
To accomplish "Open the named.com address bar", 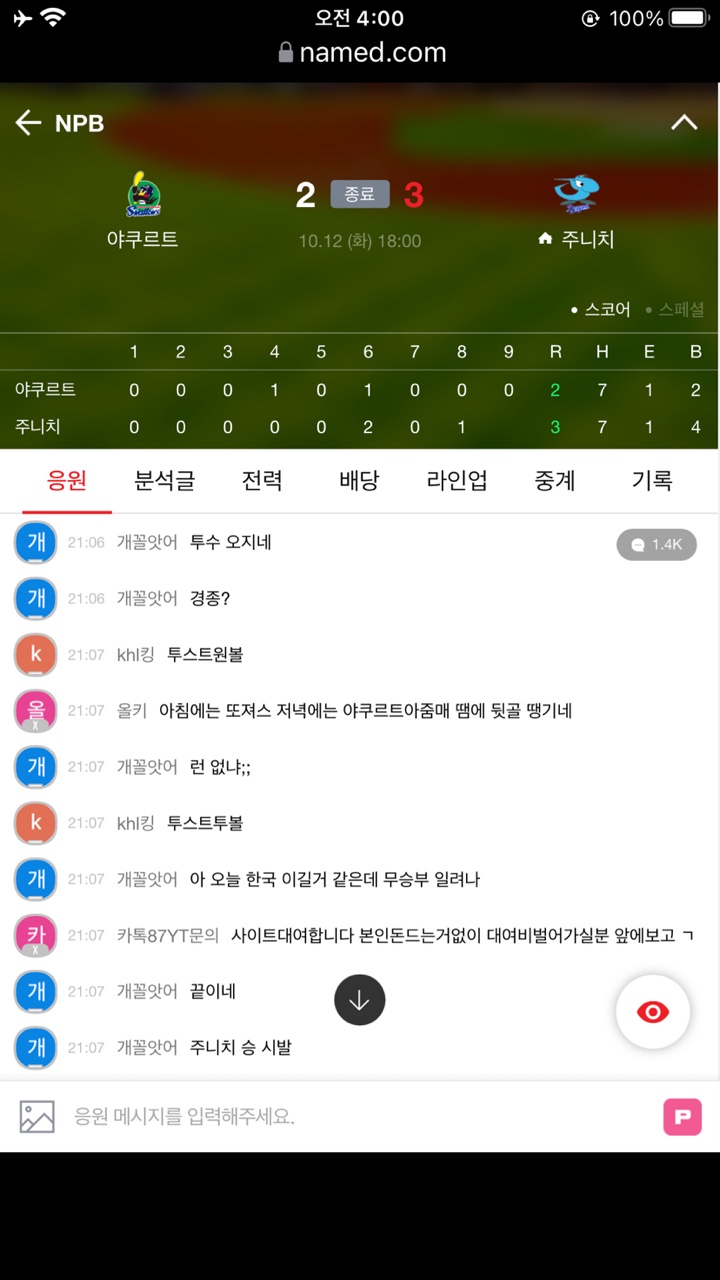I will [x=362, y=52].
